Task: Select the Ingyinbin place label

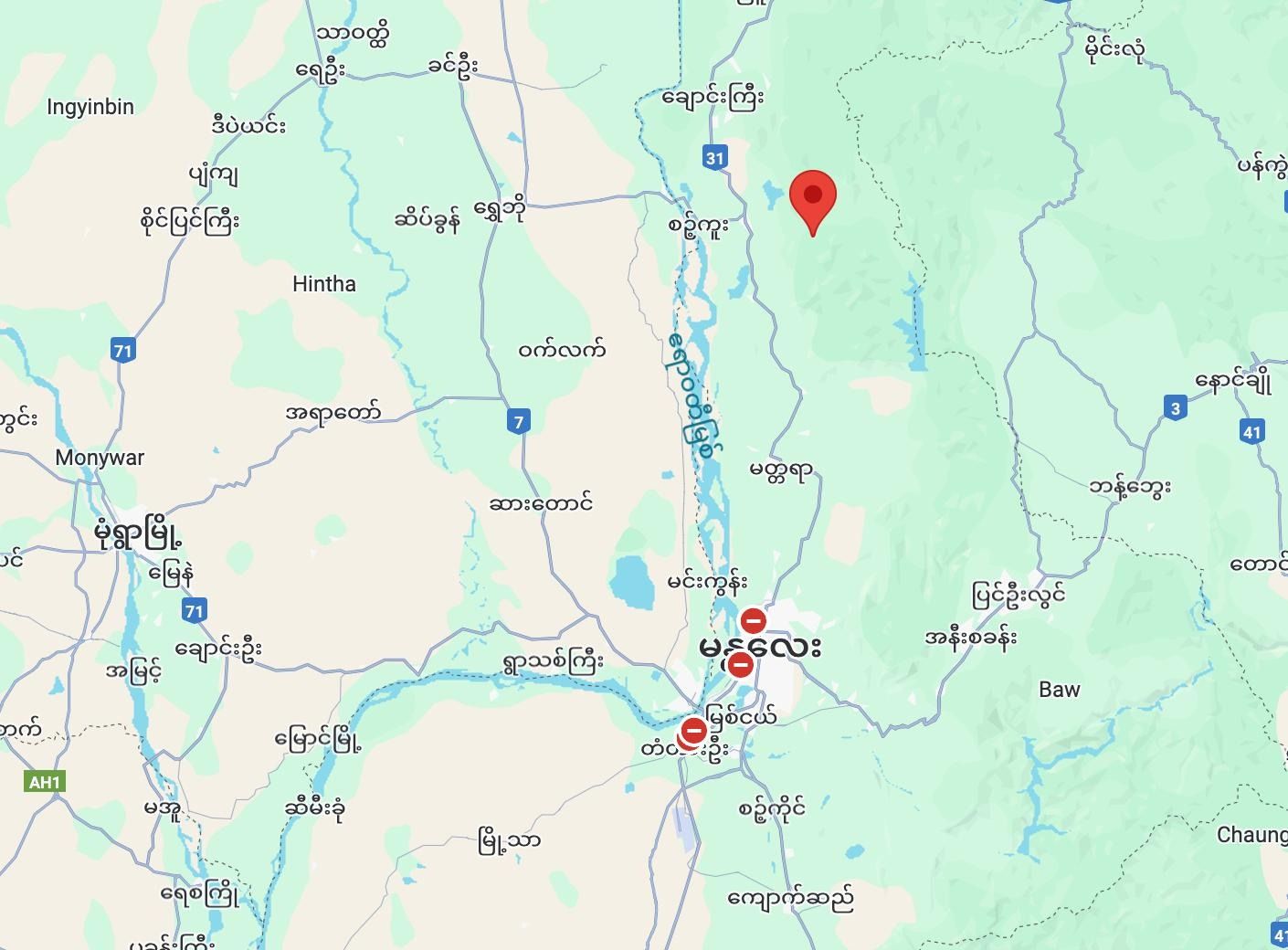Action: coord(90,107)
